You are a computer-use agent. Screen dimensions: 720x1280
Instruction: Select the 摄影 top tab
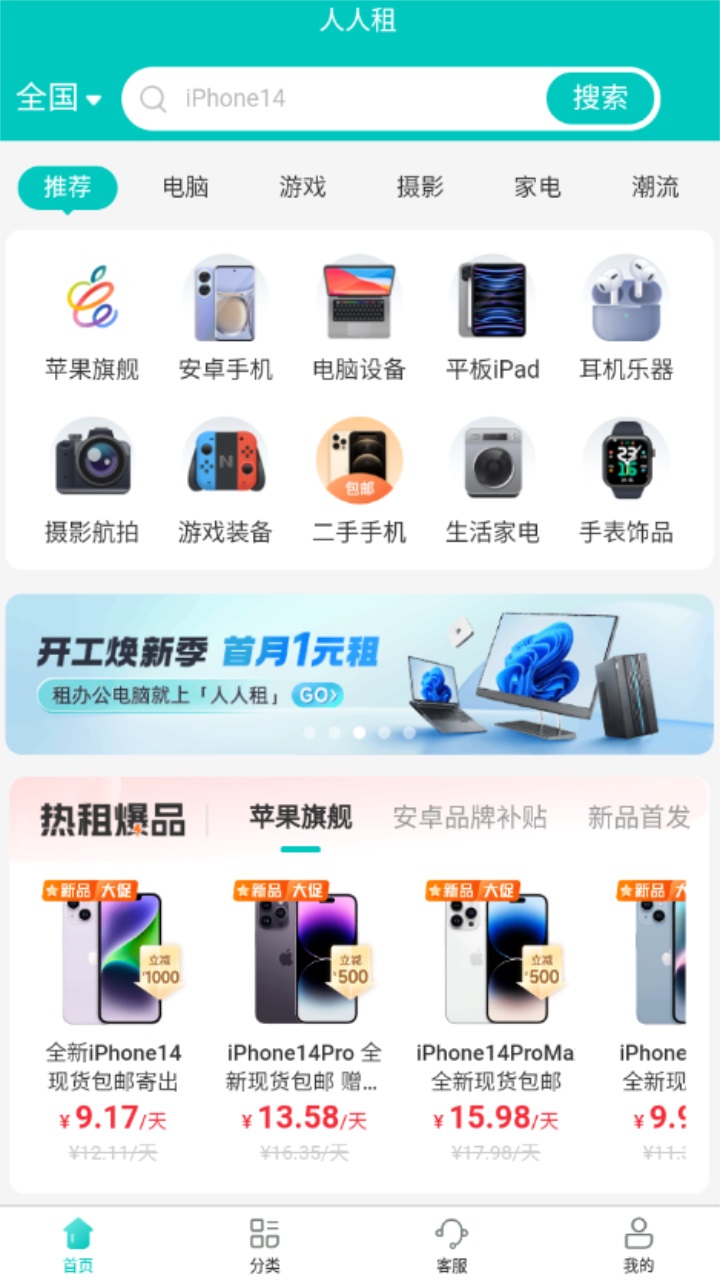(x=420, y=187)
